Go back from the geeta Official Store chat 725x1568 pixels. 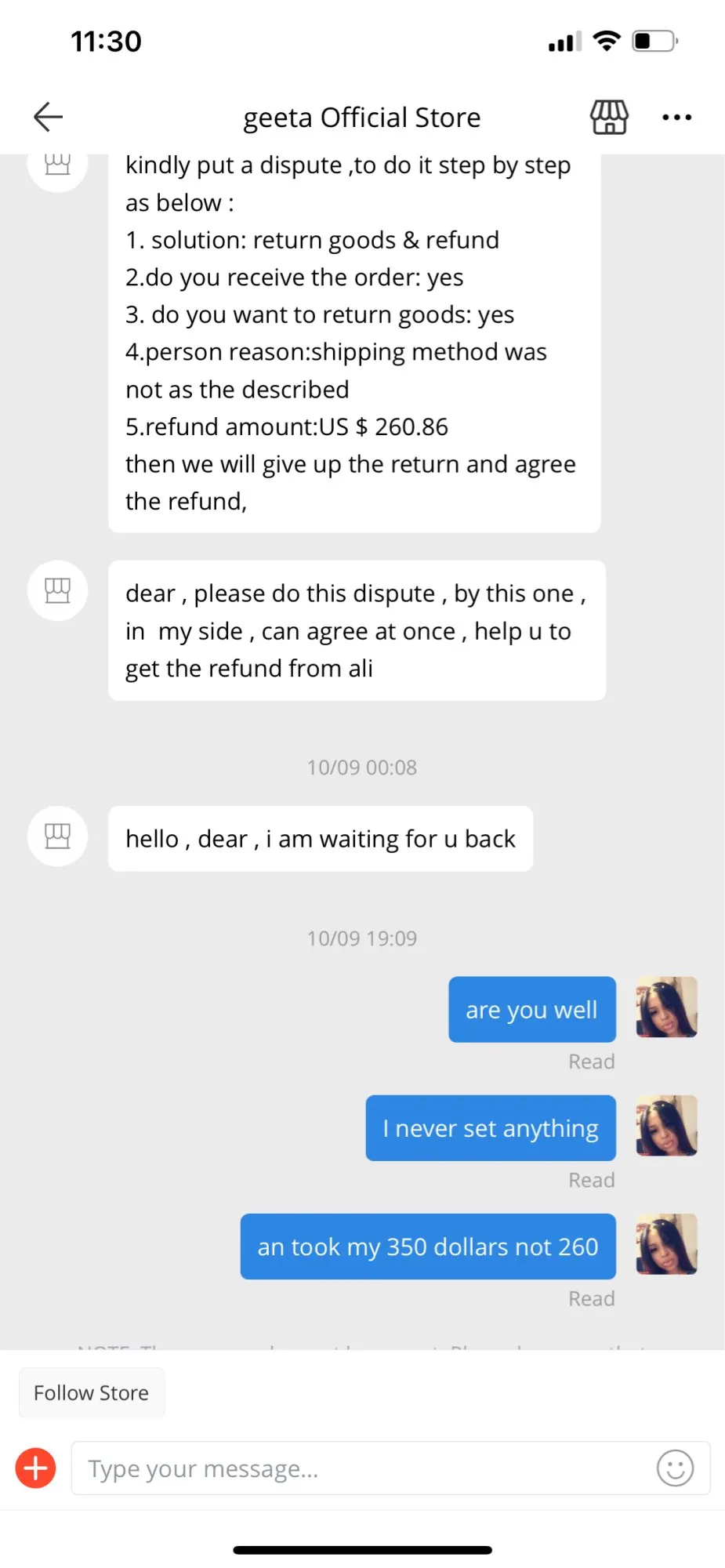(48, 118)
